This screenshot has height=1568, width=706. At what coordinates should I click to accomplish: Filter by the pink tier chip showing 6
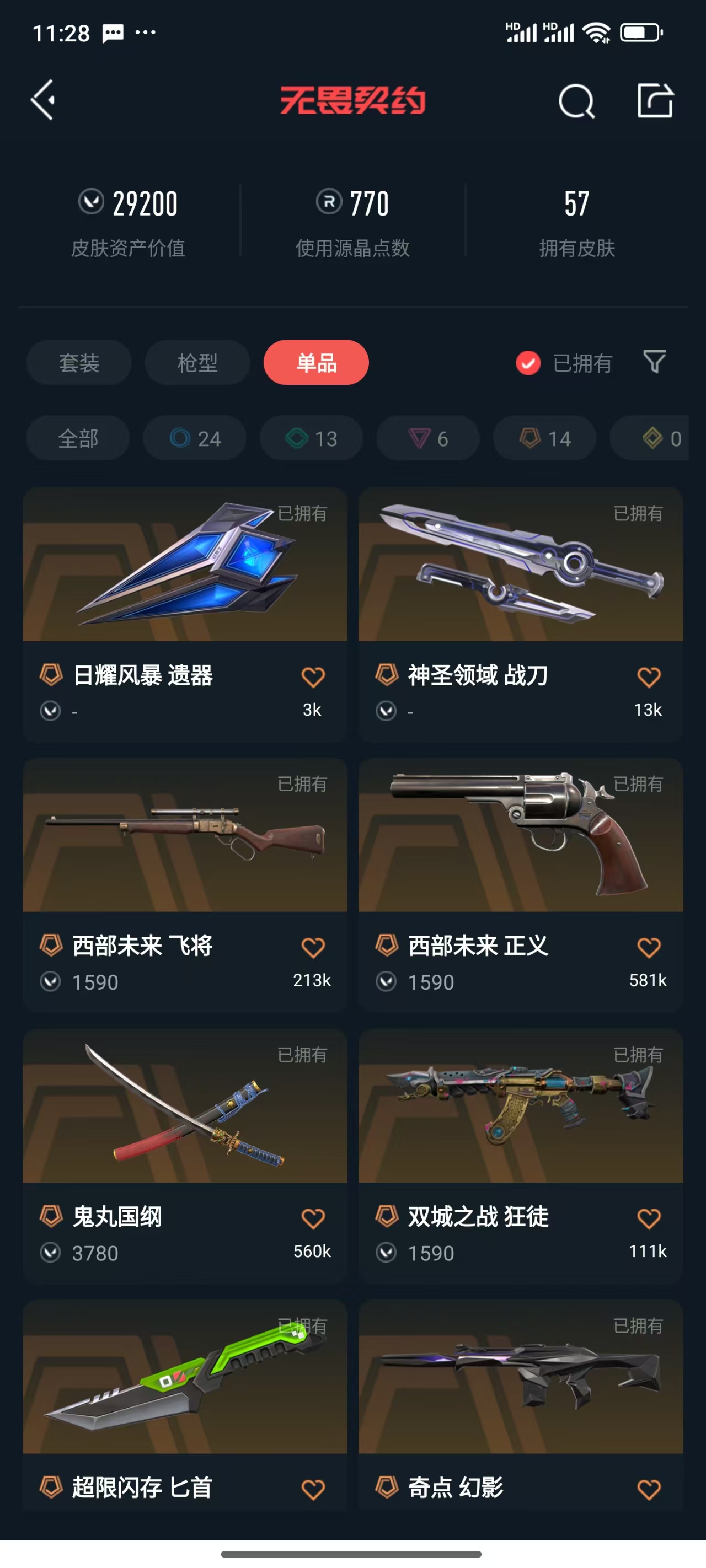(x=427, y=438)
